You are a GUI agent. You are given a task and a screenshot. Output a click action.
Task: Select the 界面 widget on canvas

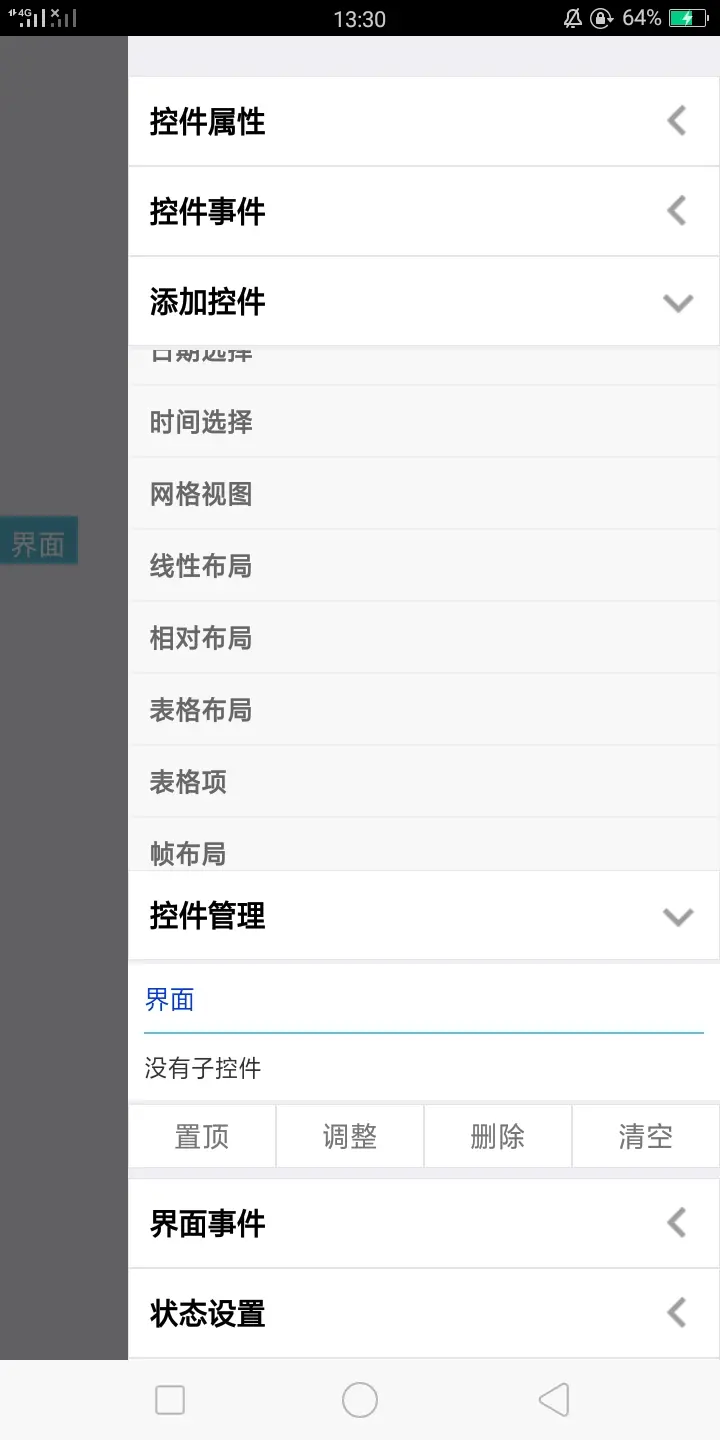tap(38, 545)
